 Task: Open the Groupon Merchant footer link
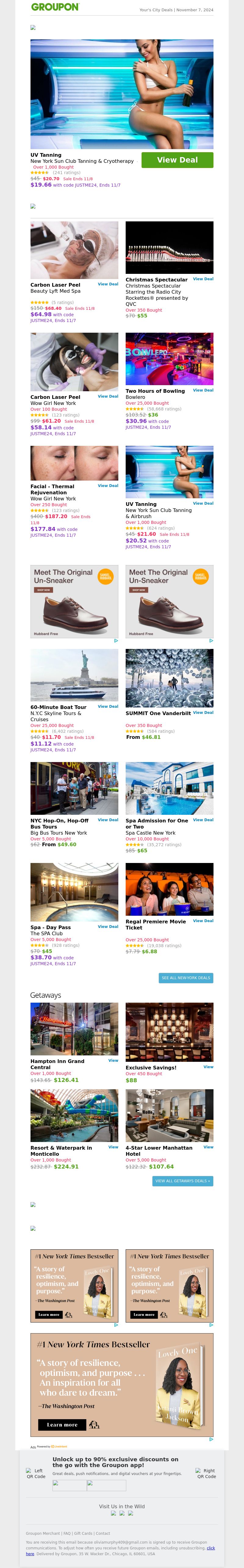coord(43,1533)
